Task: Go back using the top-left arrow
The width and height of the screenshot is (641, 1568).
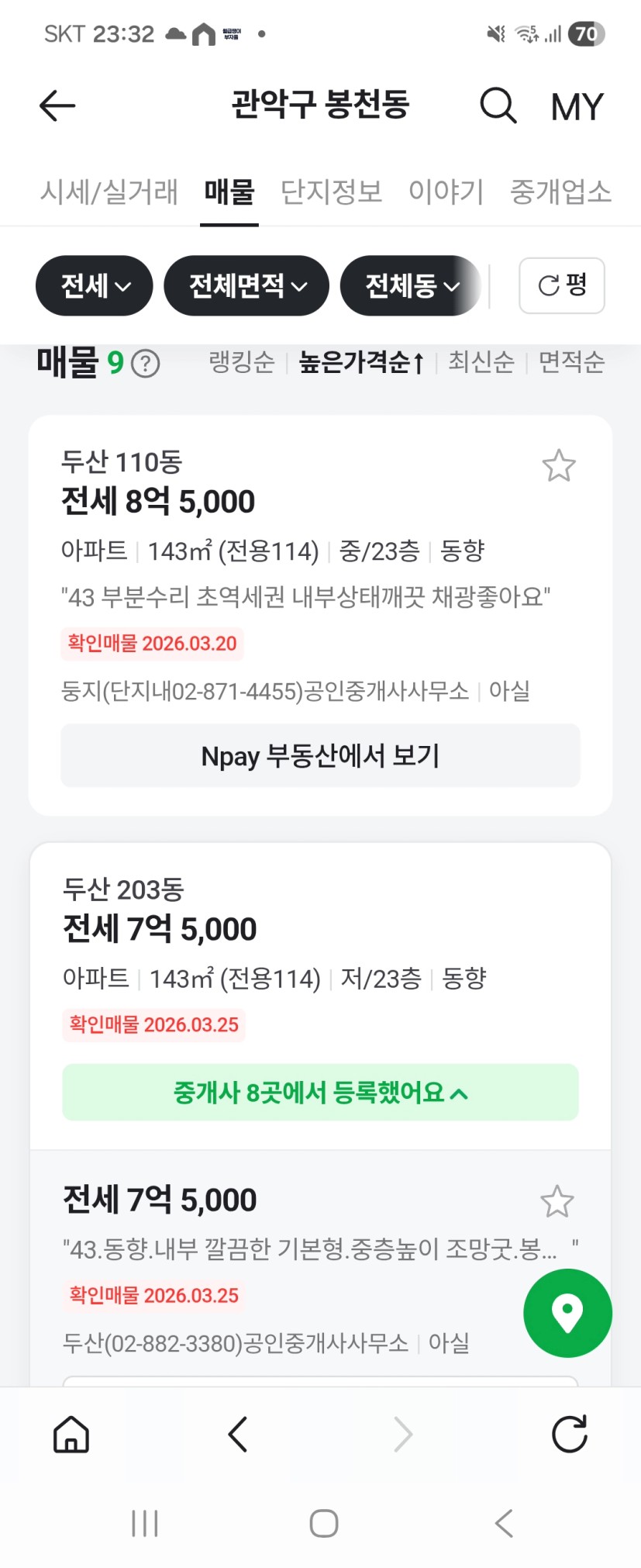Action: tap(57, 106)
